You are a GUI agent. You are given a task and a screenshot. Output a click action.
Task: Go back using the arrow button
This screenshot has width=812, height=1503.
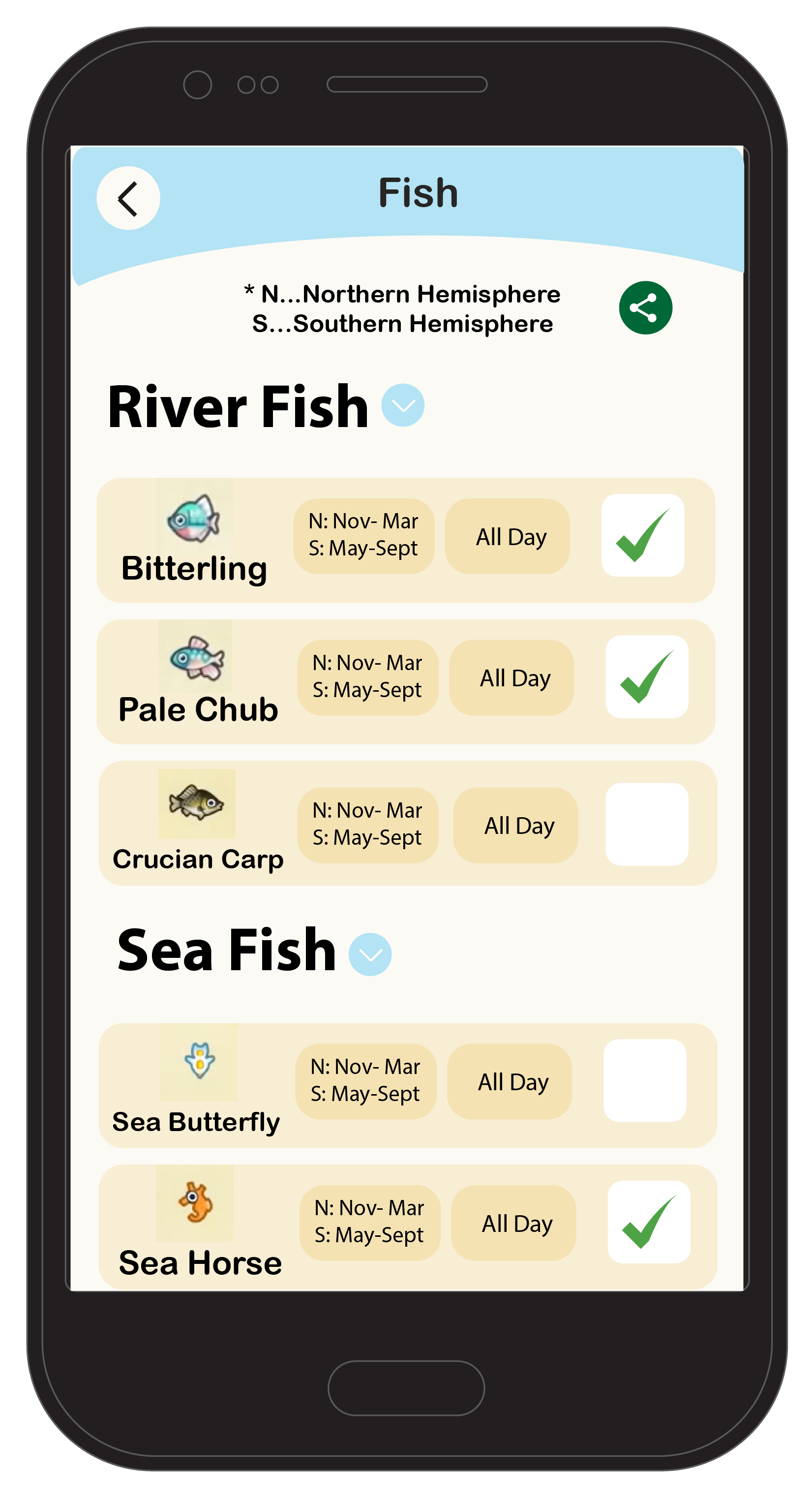coord(128,198)
